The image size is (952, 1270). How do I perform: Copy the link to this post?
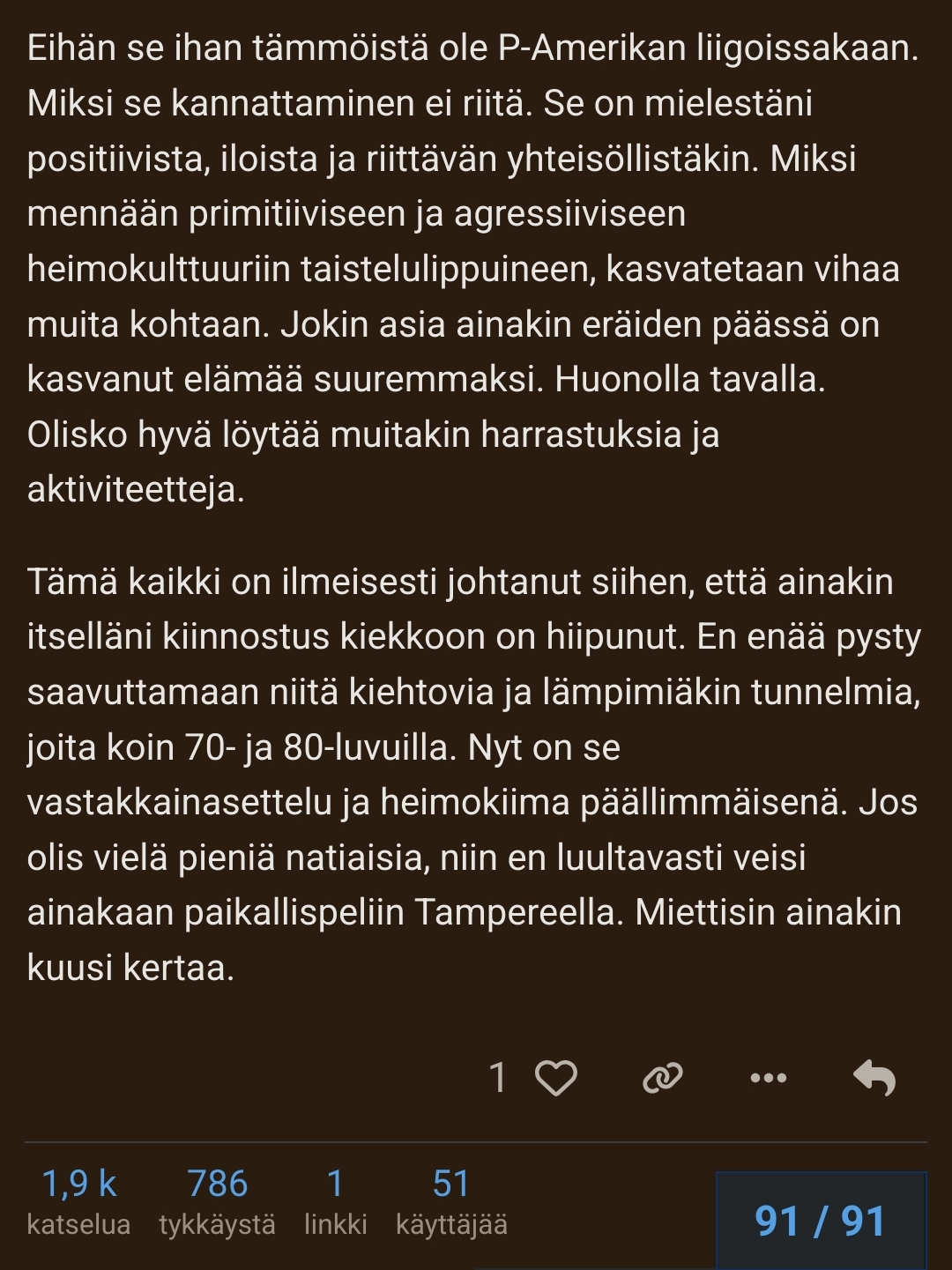click(x=663, y=1078)
